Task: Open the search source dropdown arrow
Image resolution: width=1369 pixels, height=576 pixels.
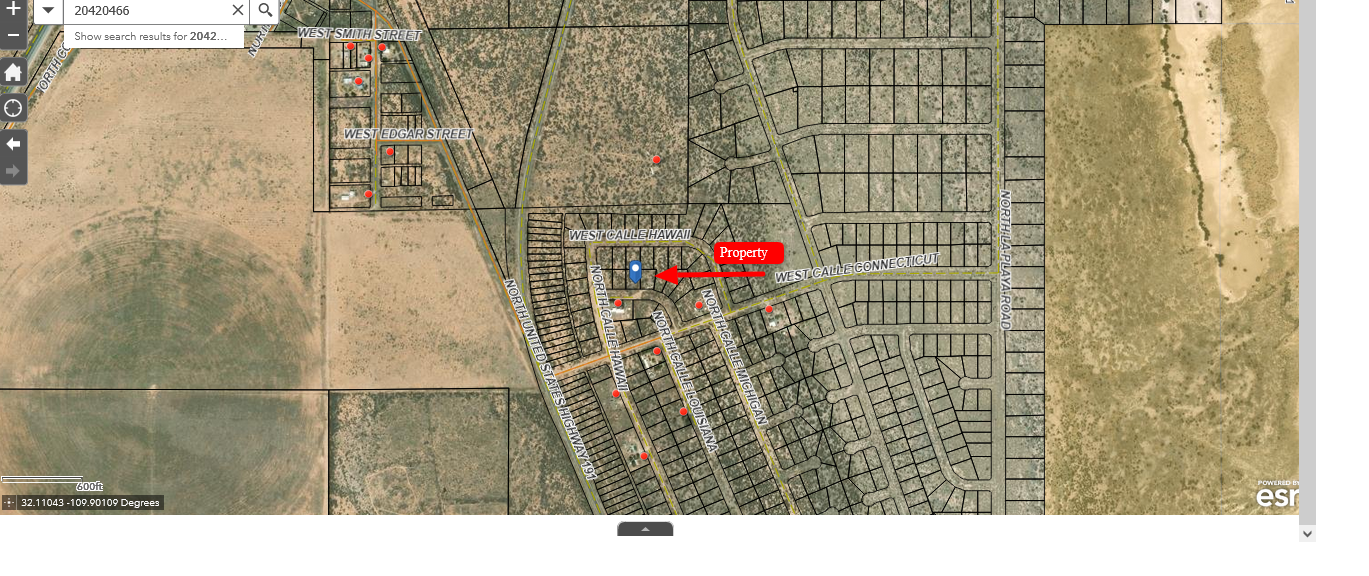Action: click(48, 10)
